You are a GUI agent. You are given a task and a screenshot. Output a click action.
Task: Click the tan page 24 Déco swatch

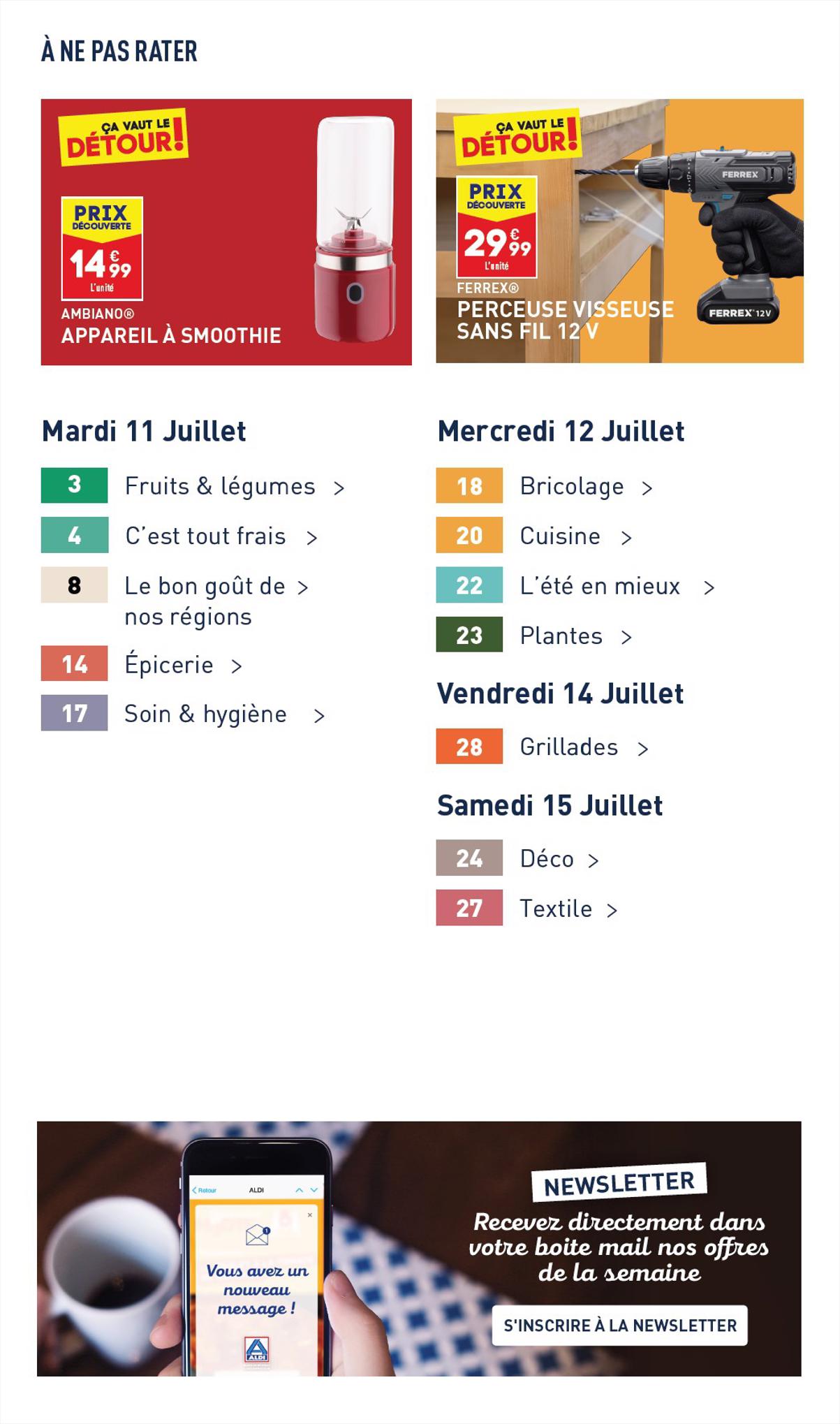tap(469, 858)
